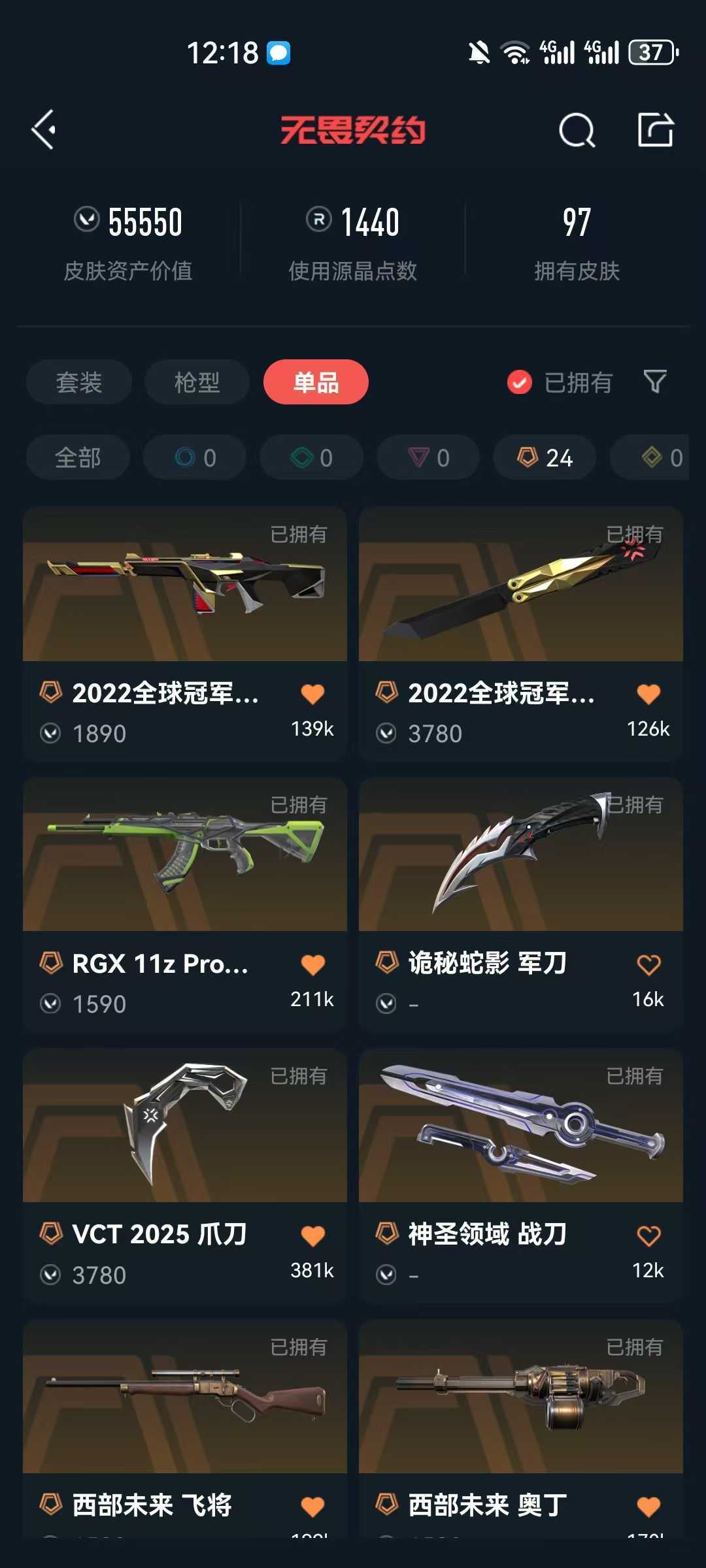
Task: Open the search icon in the header
Action: point(577,130)
